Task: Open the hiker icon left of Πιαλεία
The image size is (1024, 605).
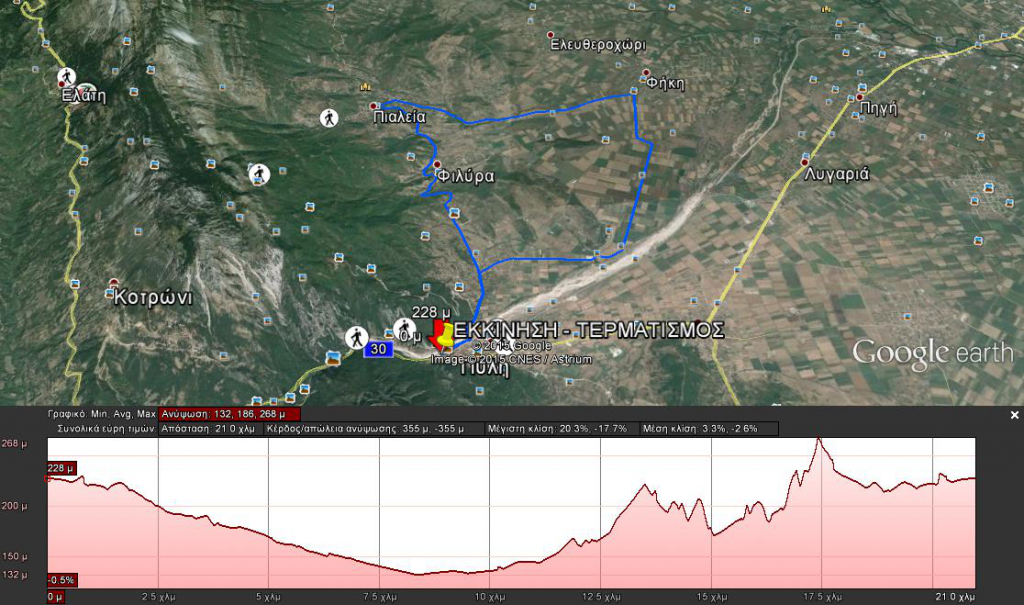Action: click(x=328, y=118)
